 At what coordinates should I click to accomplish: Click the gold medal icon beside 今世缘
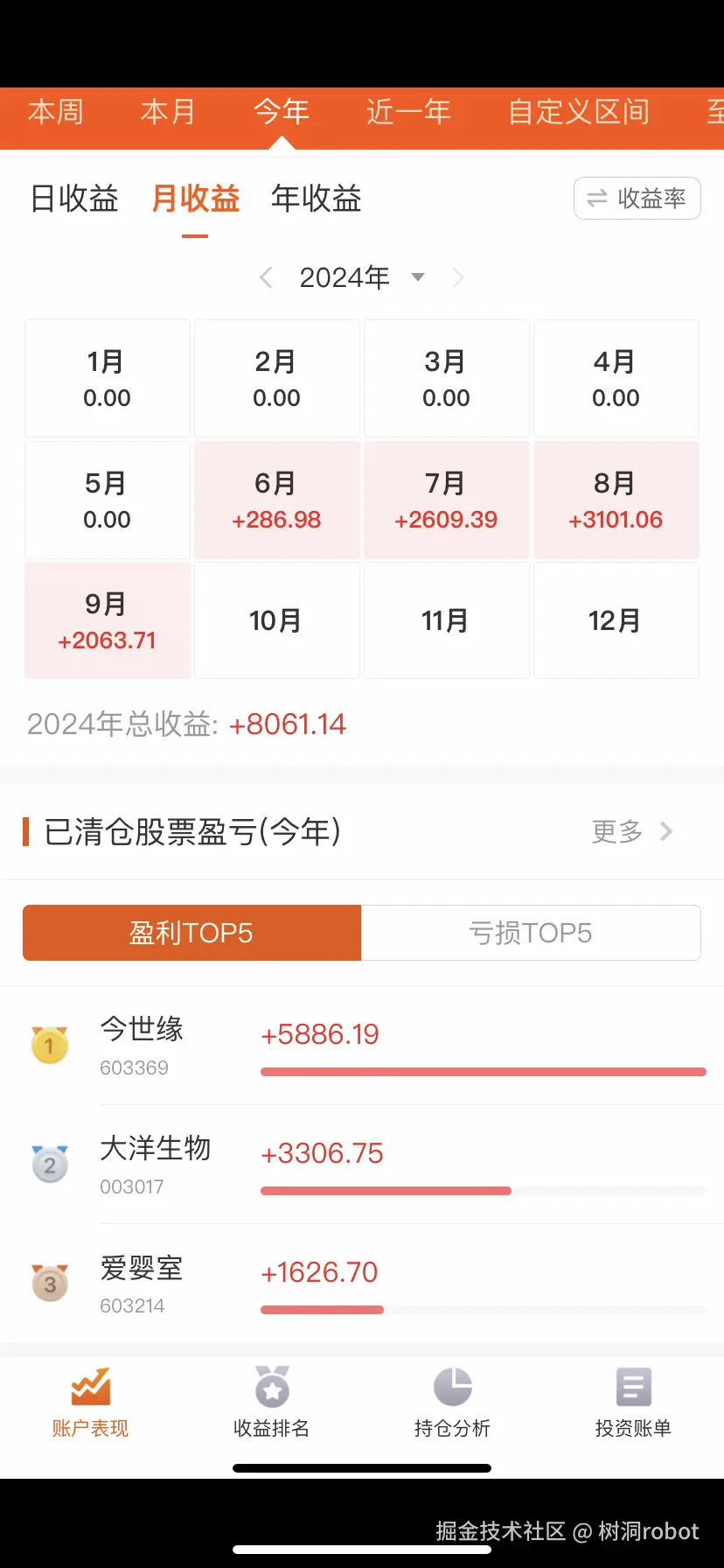tap(50, 1045)
